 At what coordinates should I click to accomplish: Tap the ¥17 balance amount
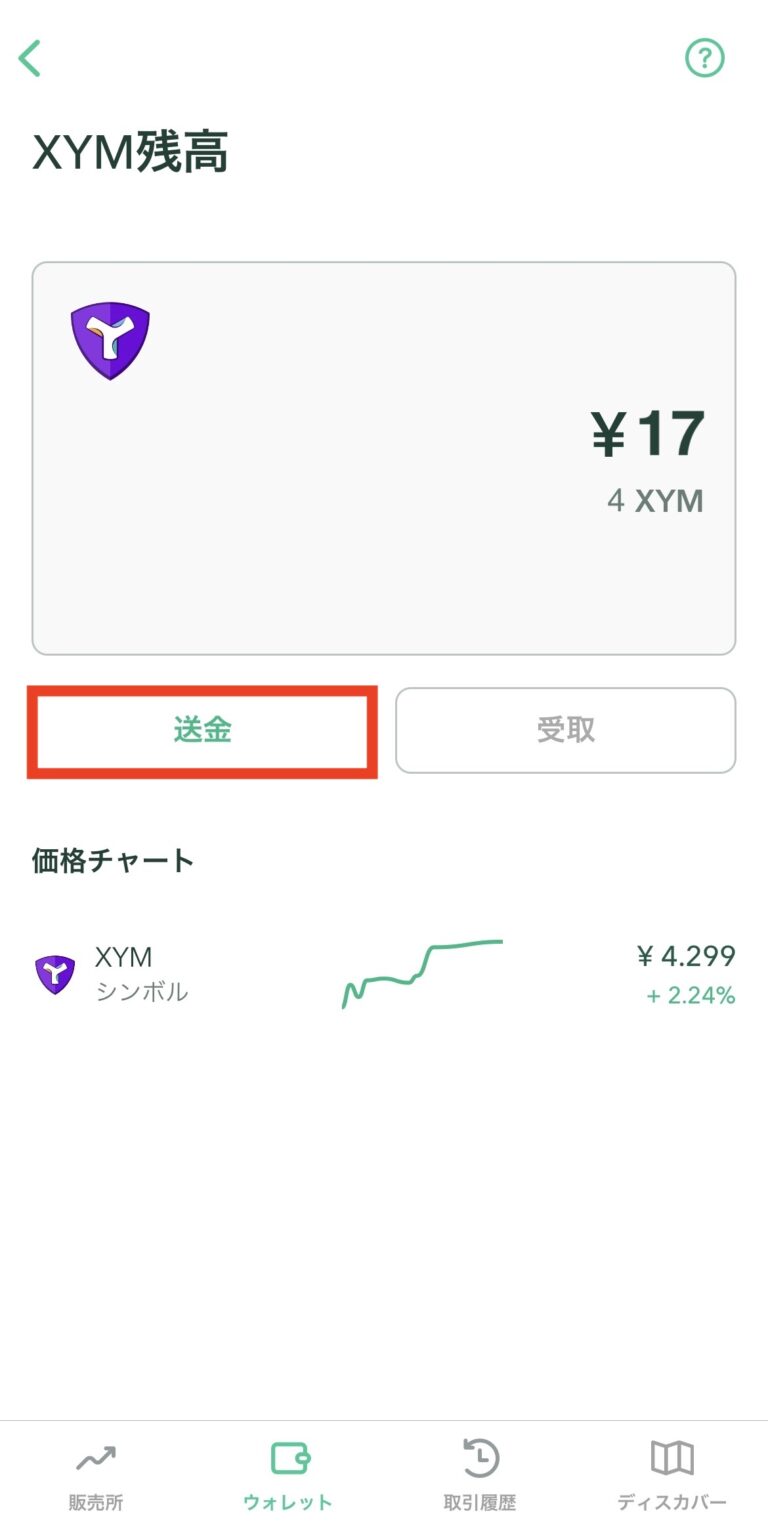click(650, 432)
